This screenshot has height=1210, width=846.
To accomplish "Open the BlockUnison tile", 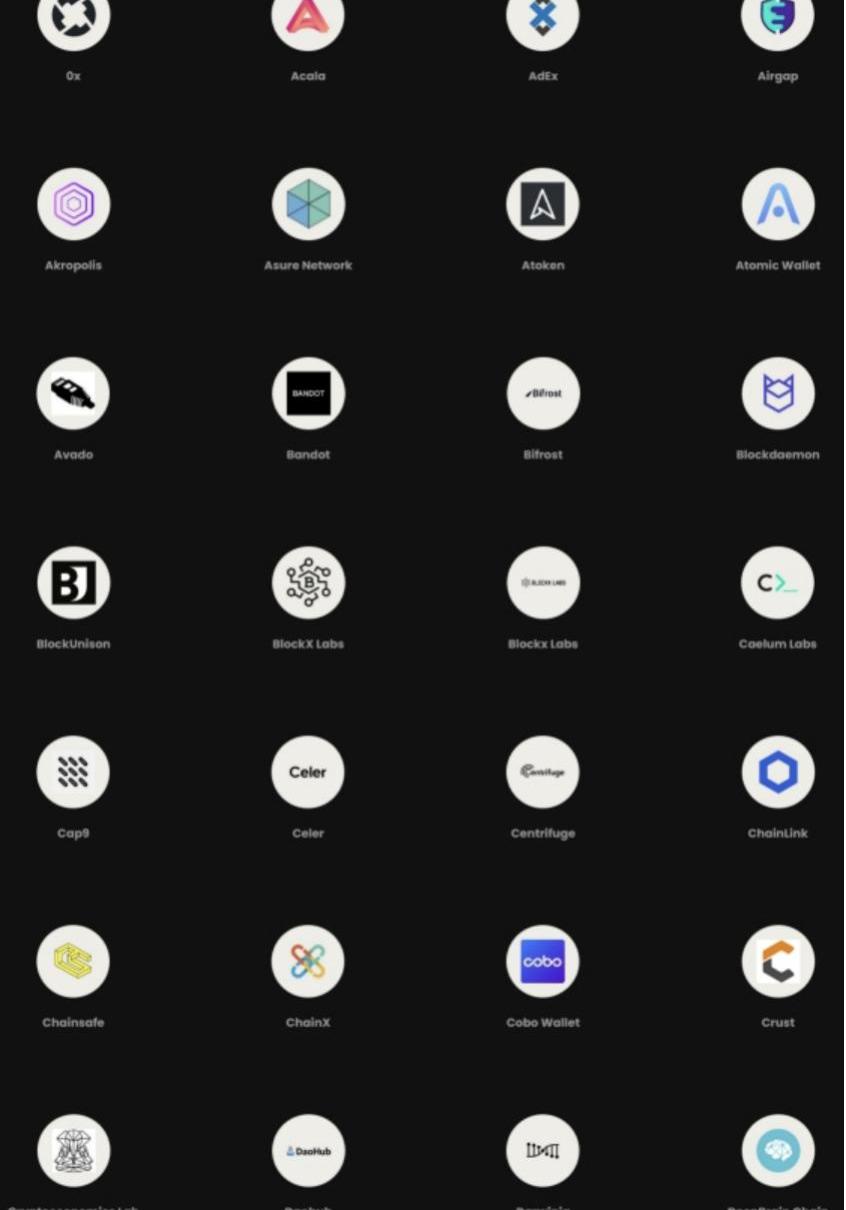I will tap(73, 583).
